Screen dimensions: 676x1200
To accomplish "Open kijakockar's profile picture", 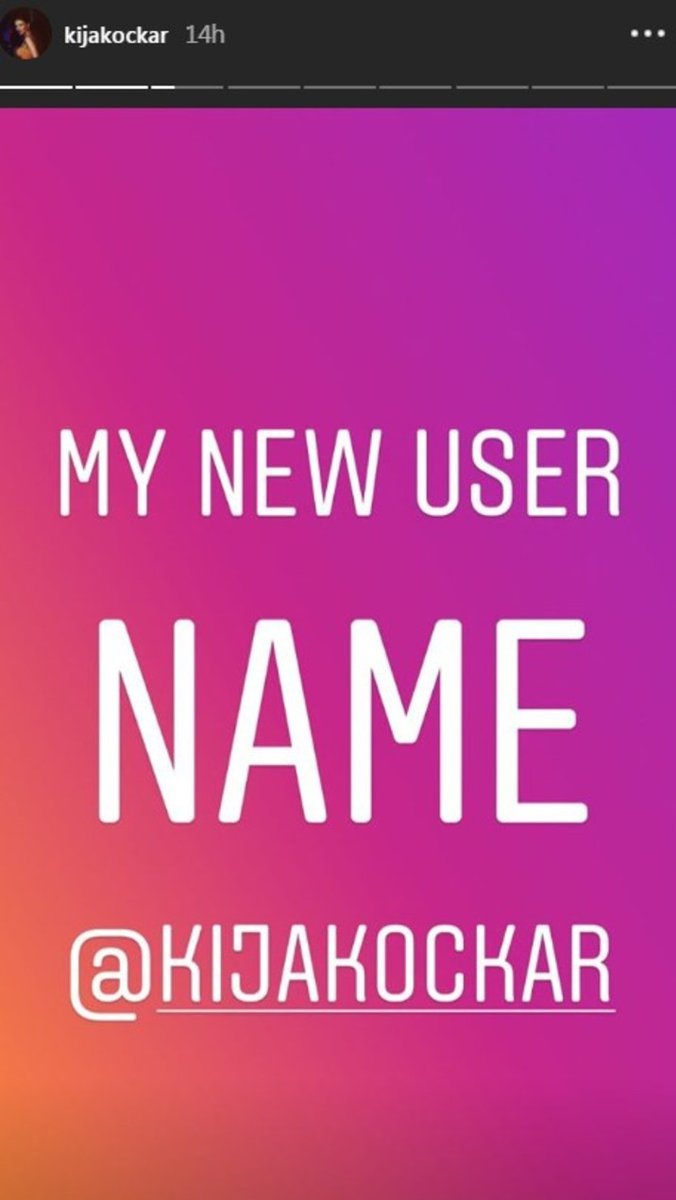I will [27, 33].
